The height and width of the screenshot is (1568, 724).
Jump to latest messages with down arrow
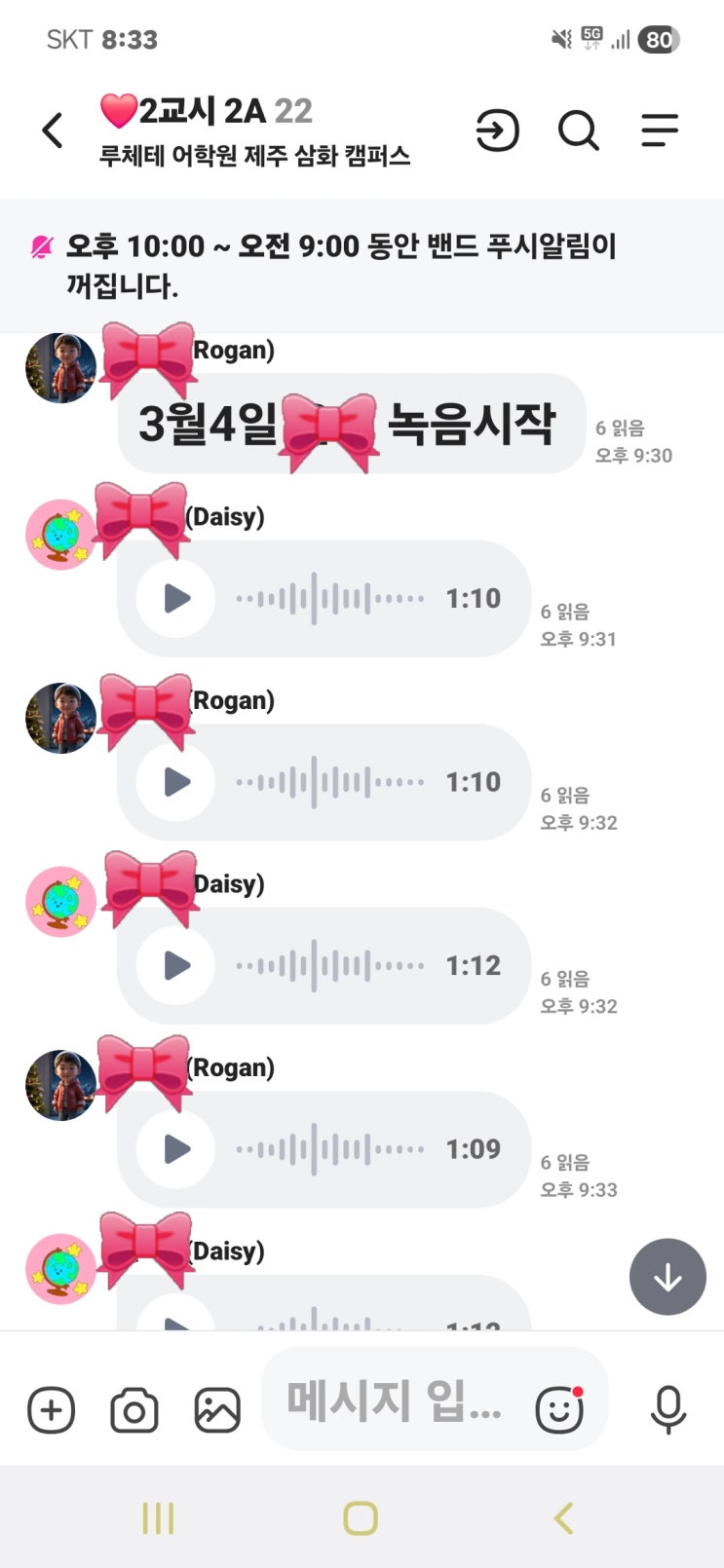pos(667,1277)
